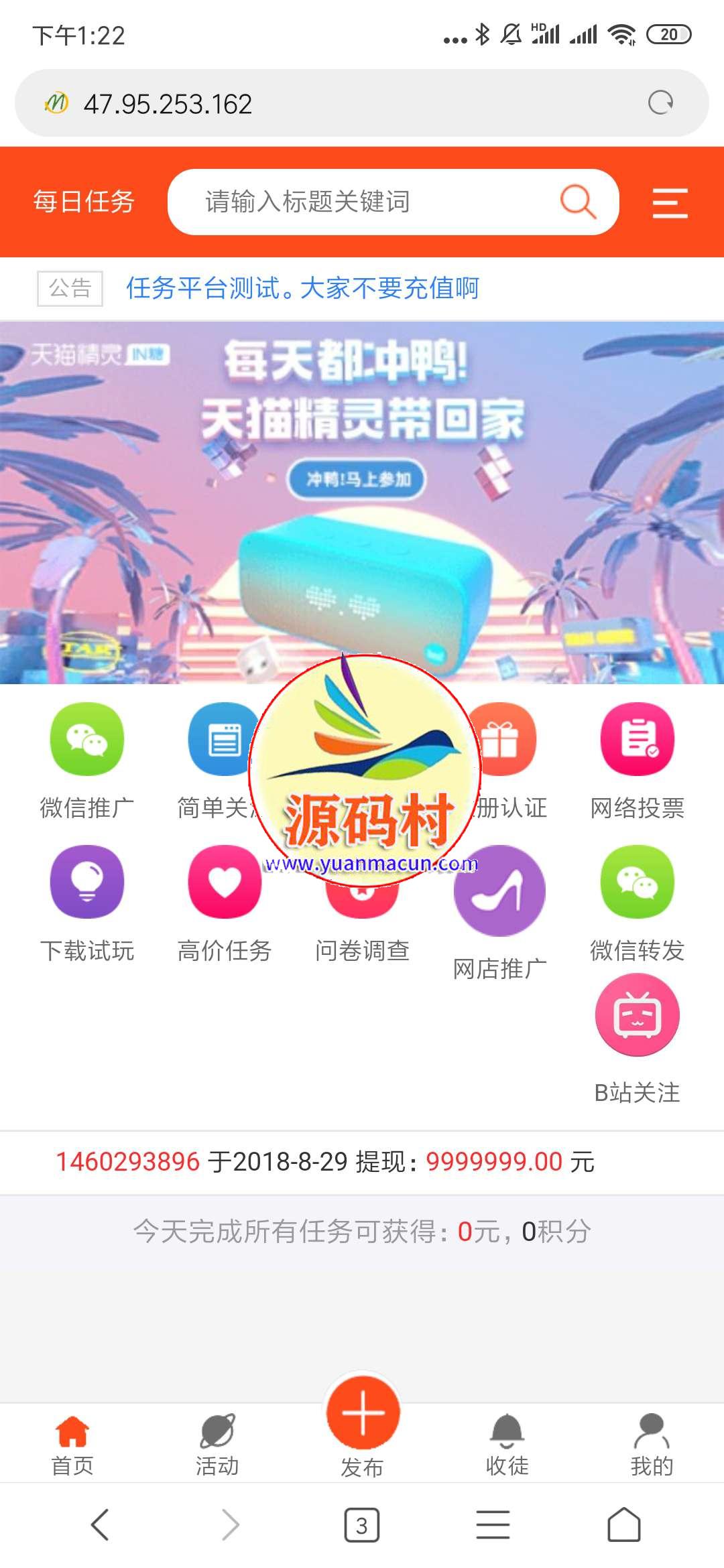Screen dimensions: 724x1568
Task: Switch to the 首页 tab
Action: coord(72,1446)
